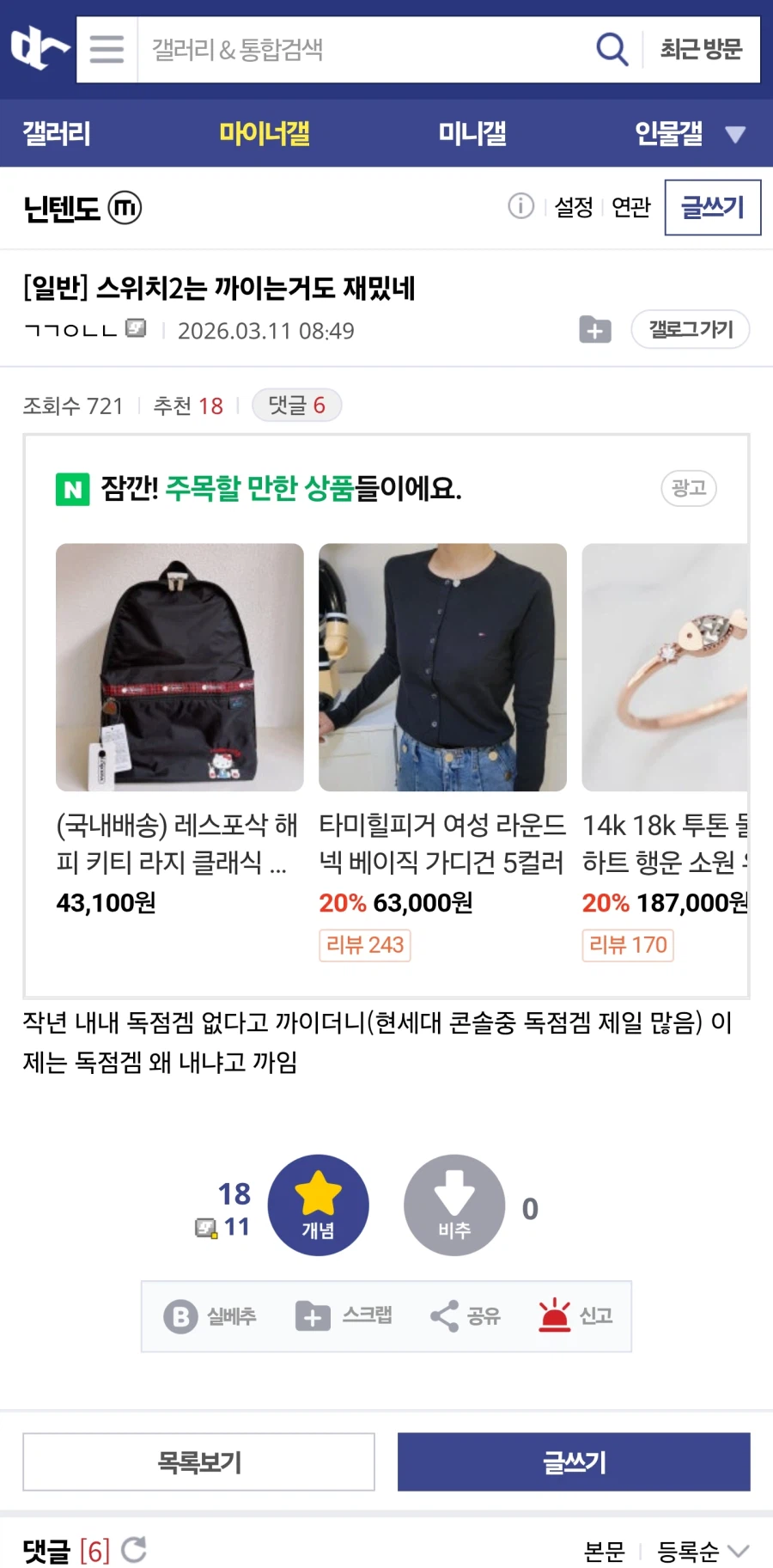Click the 글쓰기 write button
This screenshot has height=1568, width=773.
click(x=712, y=206)
